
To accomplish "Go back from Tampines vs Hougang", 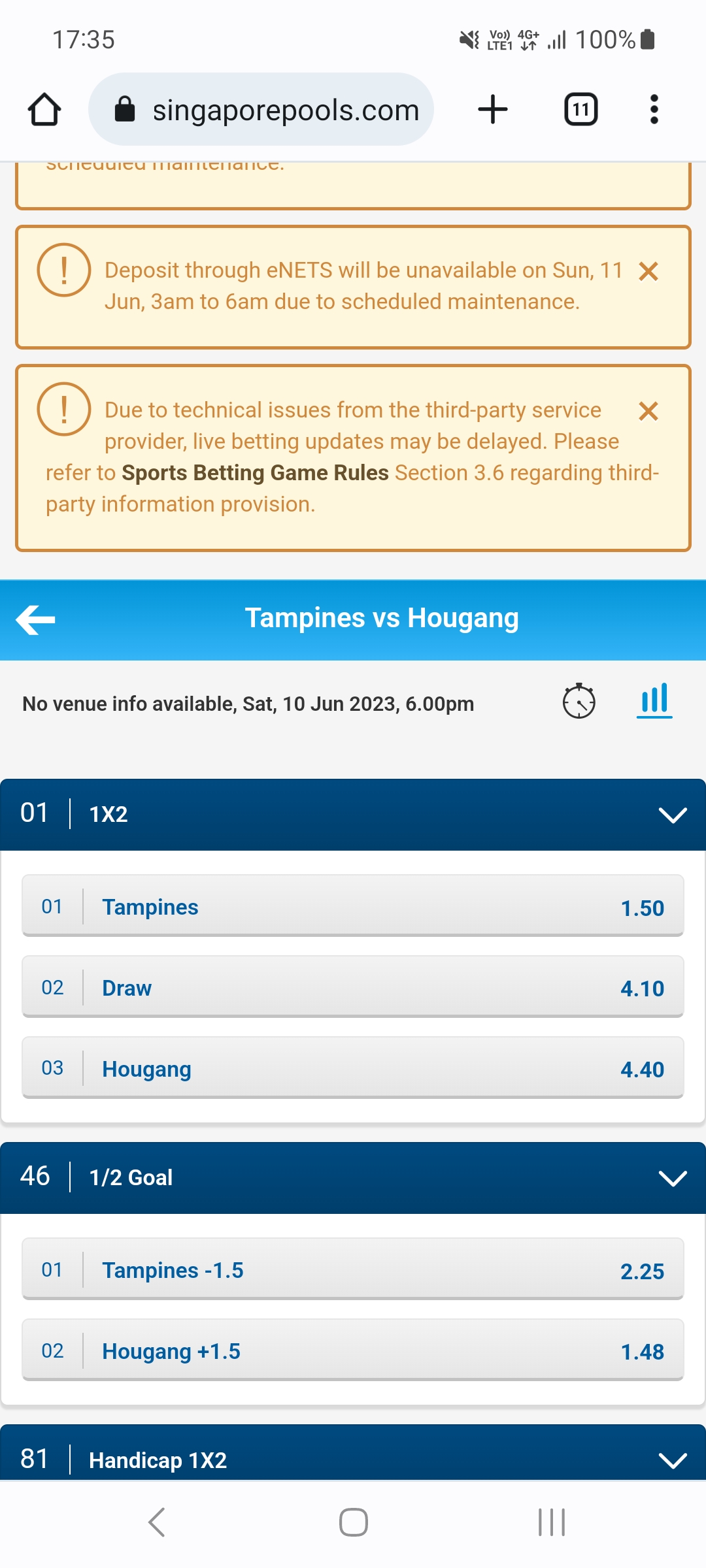I will [x=36, y=619].
